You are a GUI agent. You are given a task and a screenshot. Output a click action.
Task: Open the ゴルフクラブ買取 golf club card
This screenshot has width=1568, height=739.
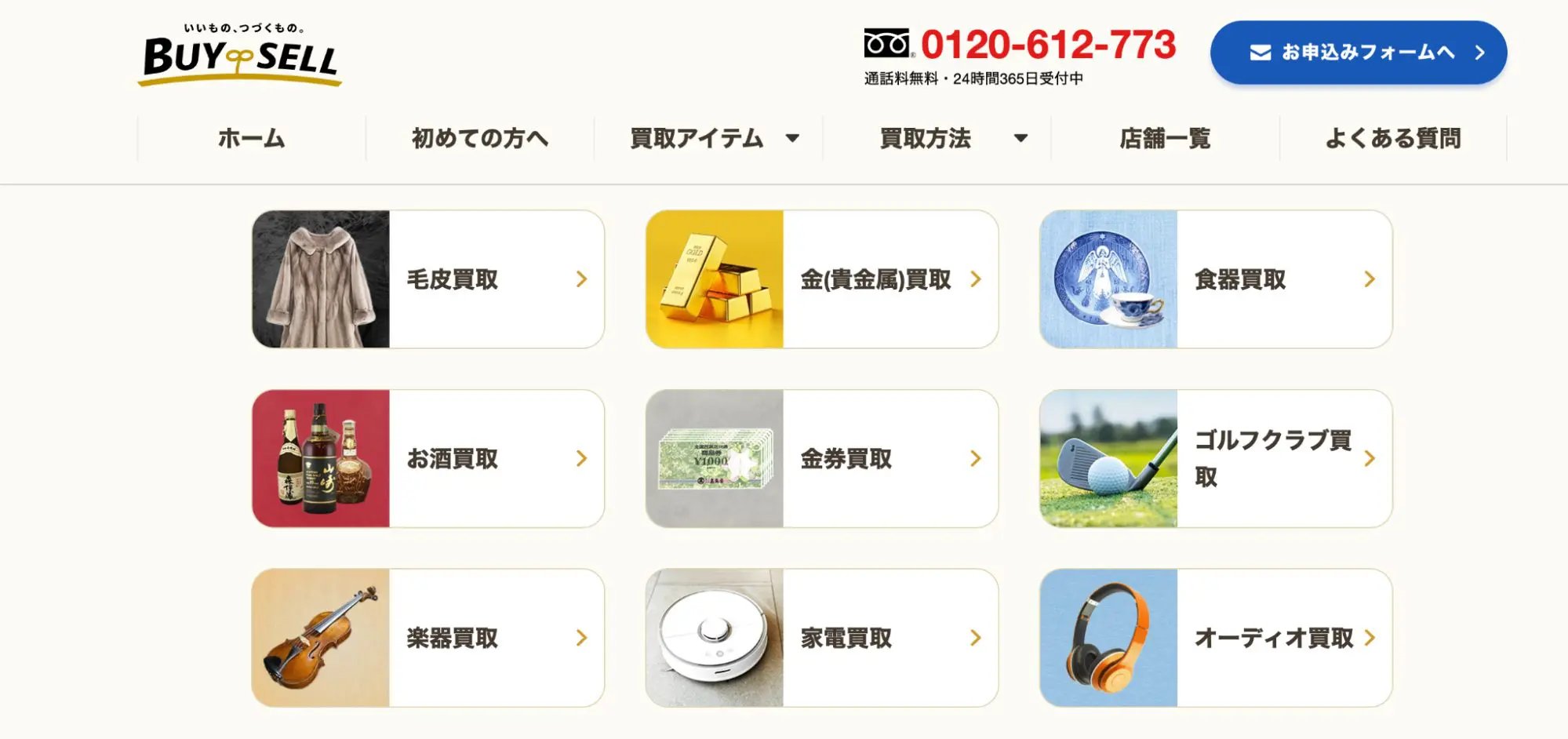1216,459
